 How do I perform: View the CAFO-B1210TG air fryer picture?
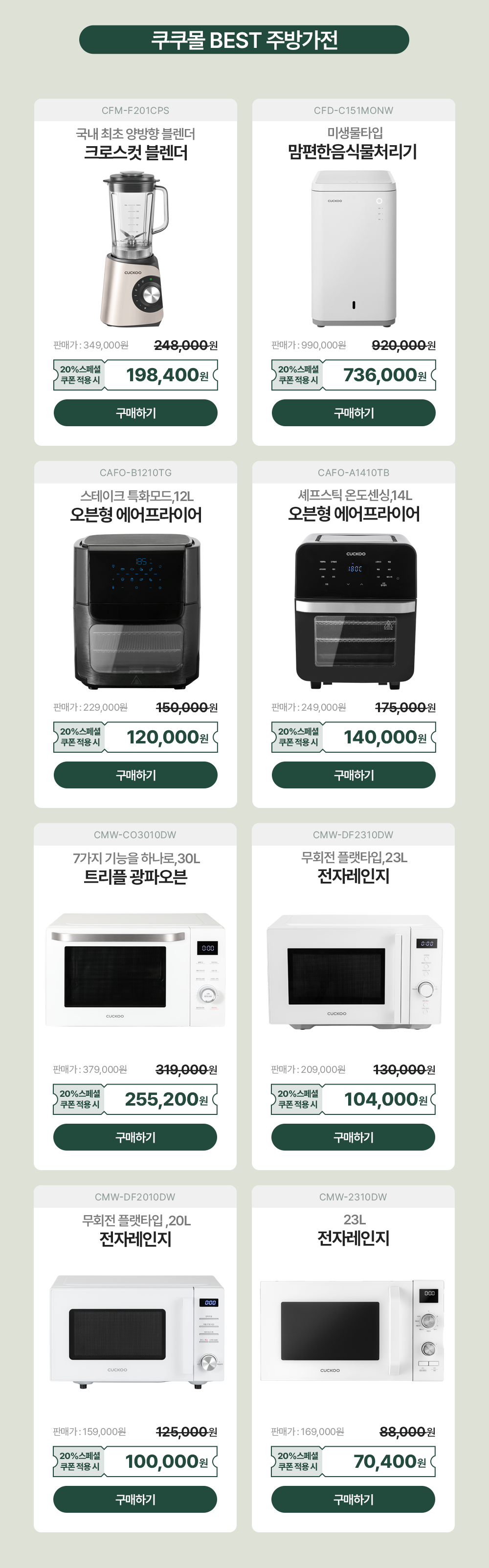136,612
